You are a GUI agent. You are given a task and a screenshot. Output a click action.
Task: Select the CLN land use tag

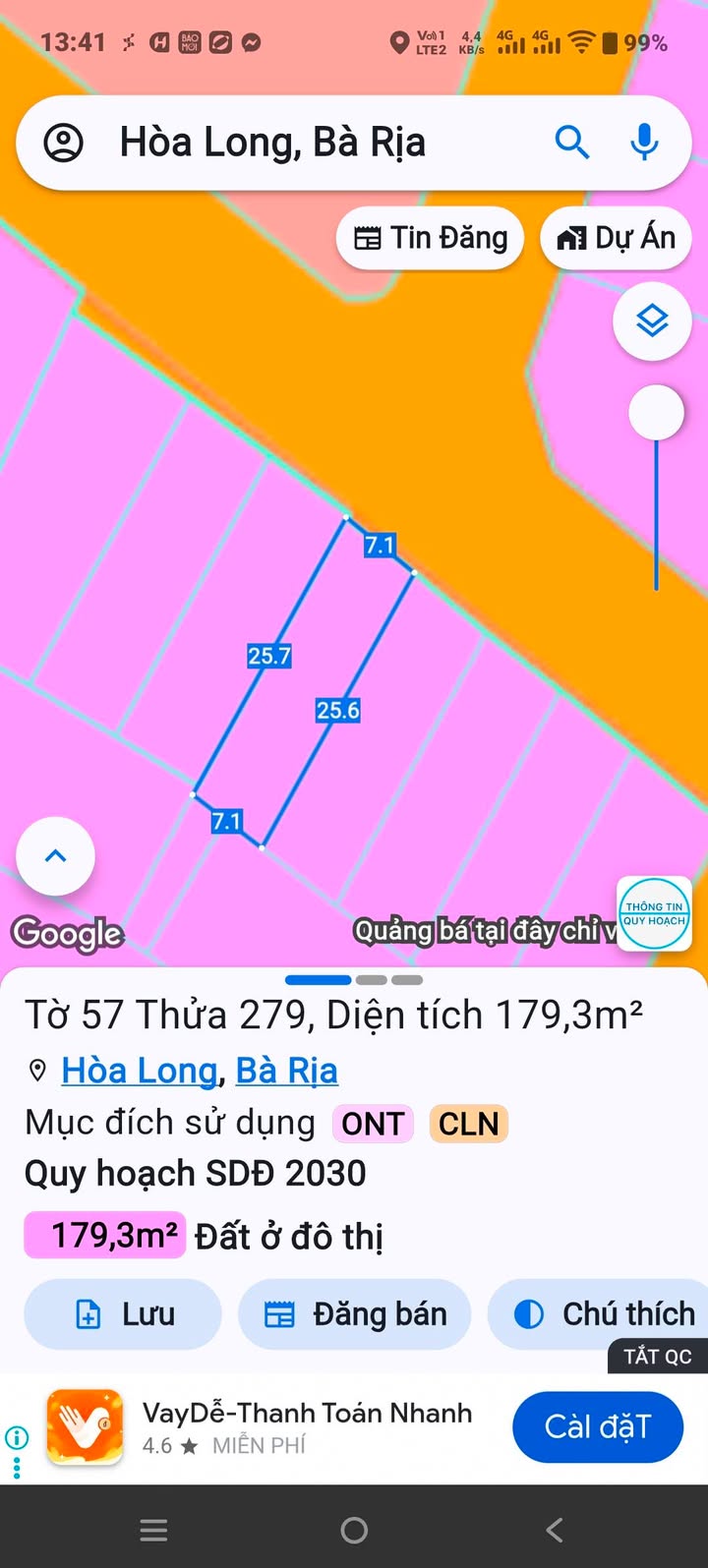pos(468,1124)
